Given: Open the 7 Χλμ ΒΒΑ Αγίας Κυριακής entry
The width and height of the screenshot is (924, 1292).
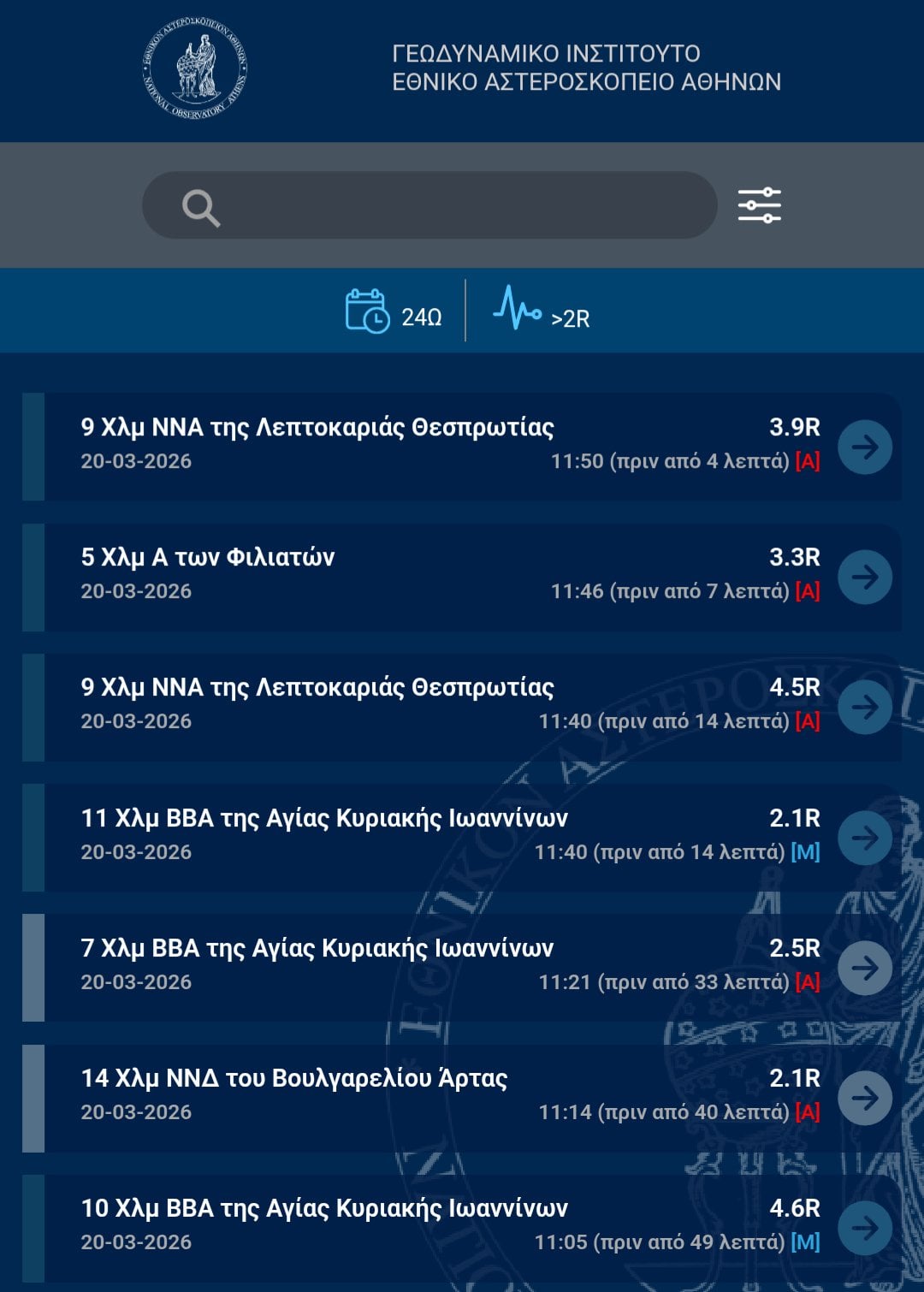Looking at the screenshot, I should pos(864,968).
